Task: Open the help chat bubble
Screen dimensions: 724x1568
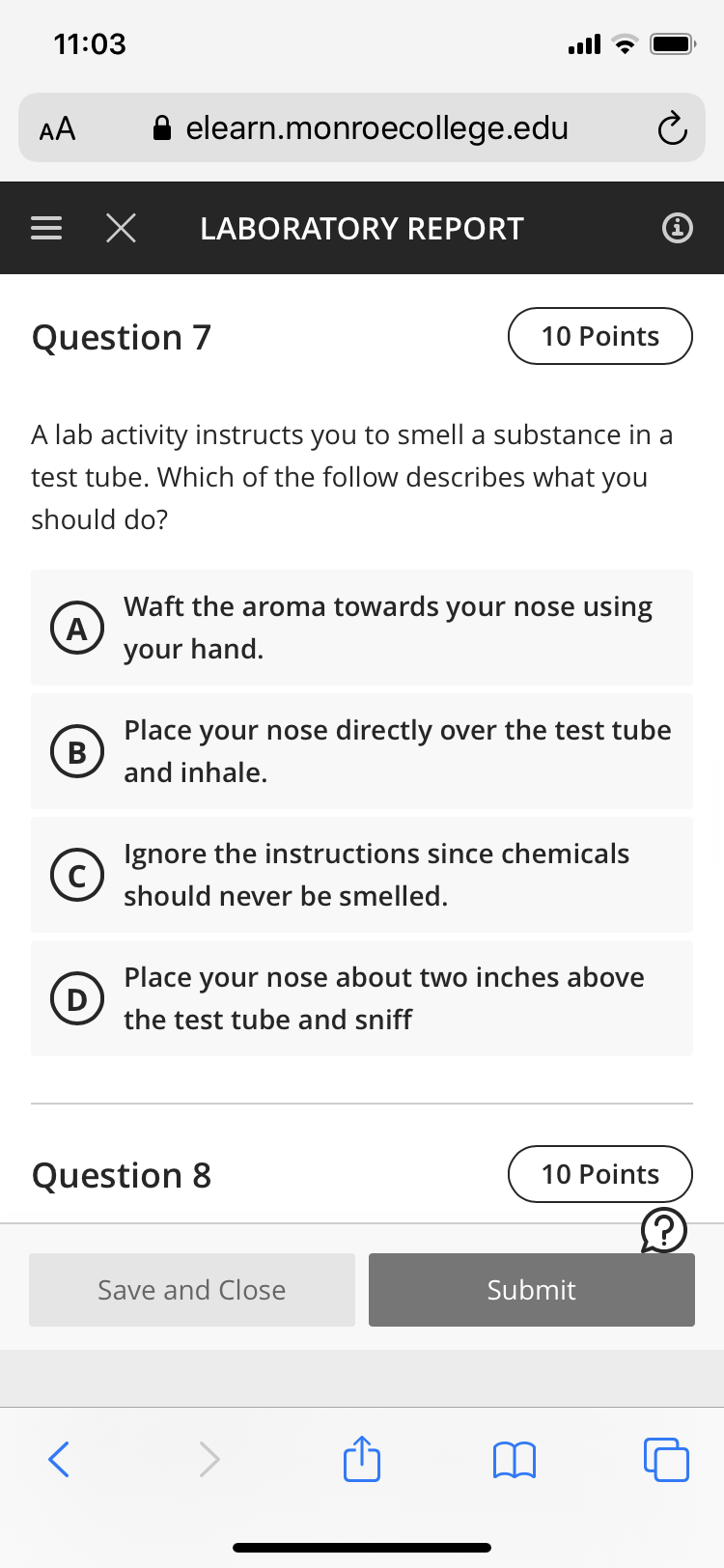Action: 664,1230
